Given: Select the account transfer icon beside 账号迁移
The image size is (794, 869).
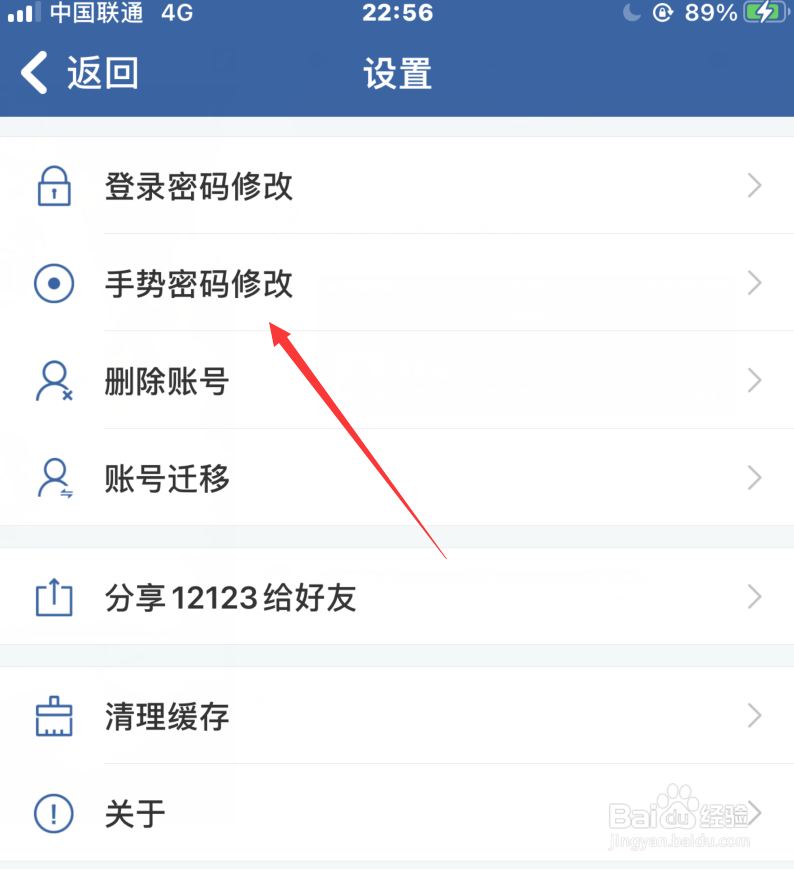Looking at the screenshot, I should click(54, 478).
